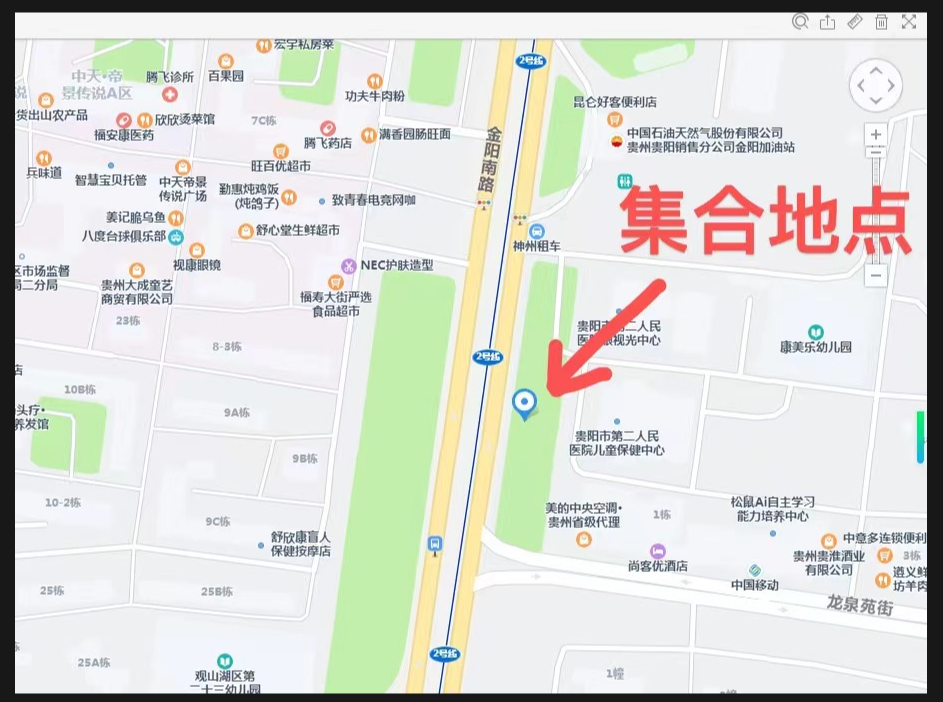This screenshot has height=702, width=943.
Task: Tap the trash icon to clear markers
Action: click(x=881, y=22)
